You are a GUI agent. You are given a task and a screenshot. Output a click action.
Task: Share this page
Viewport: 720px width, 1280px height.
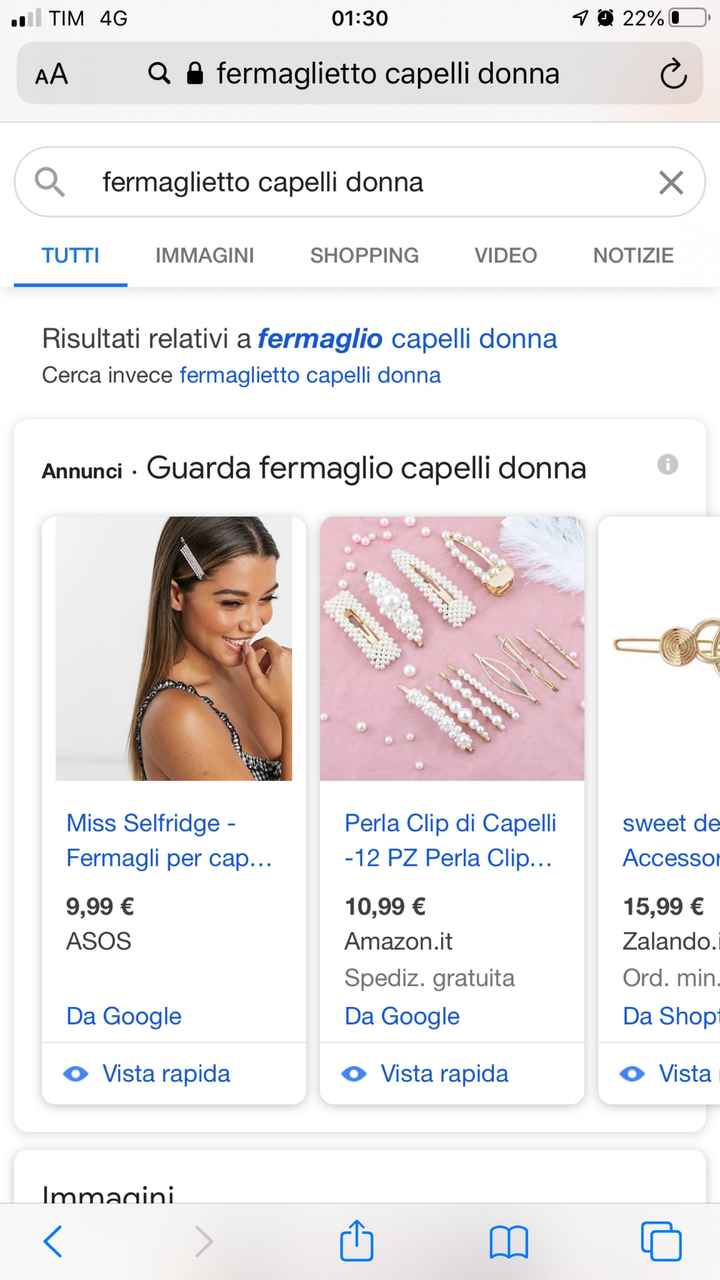pos(356,1242)
